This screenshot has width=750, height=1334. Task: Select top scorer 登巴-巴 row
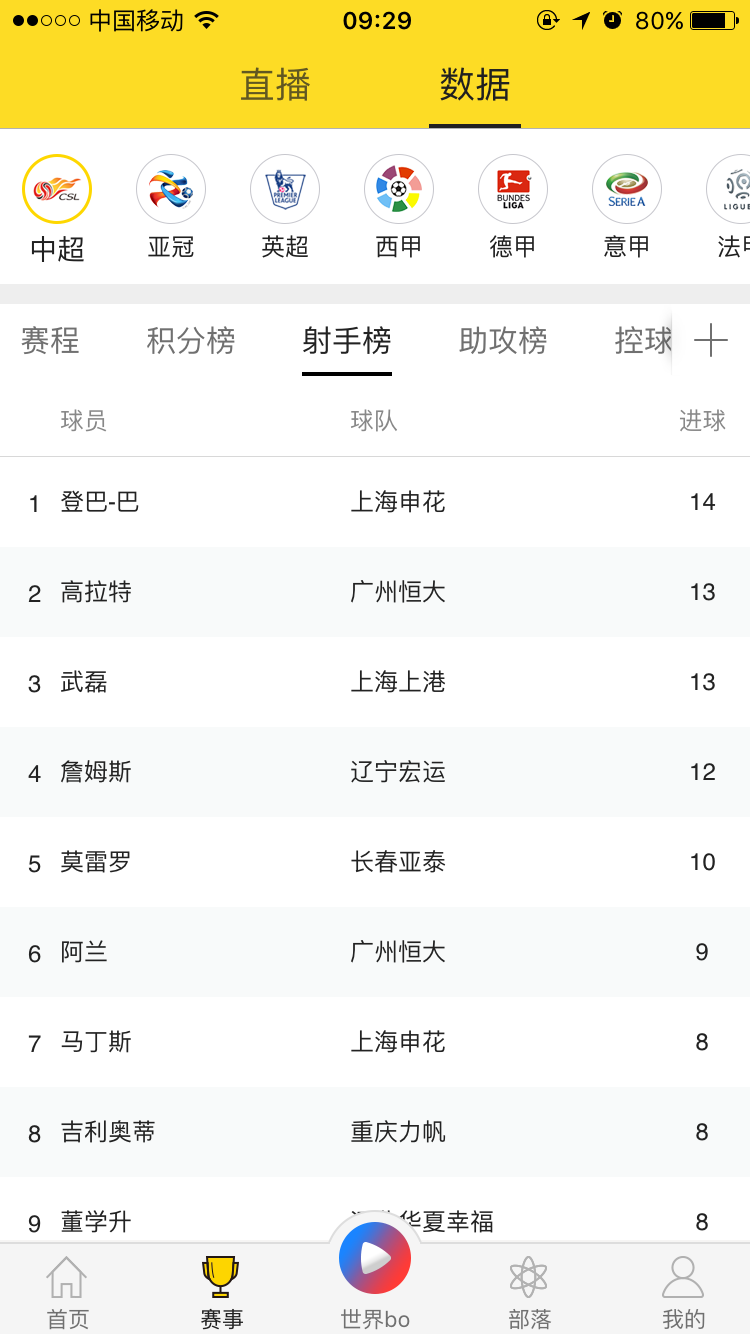[375, 502]
